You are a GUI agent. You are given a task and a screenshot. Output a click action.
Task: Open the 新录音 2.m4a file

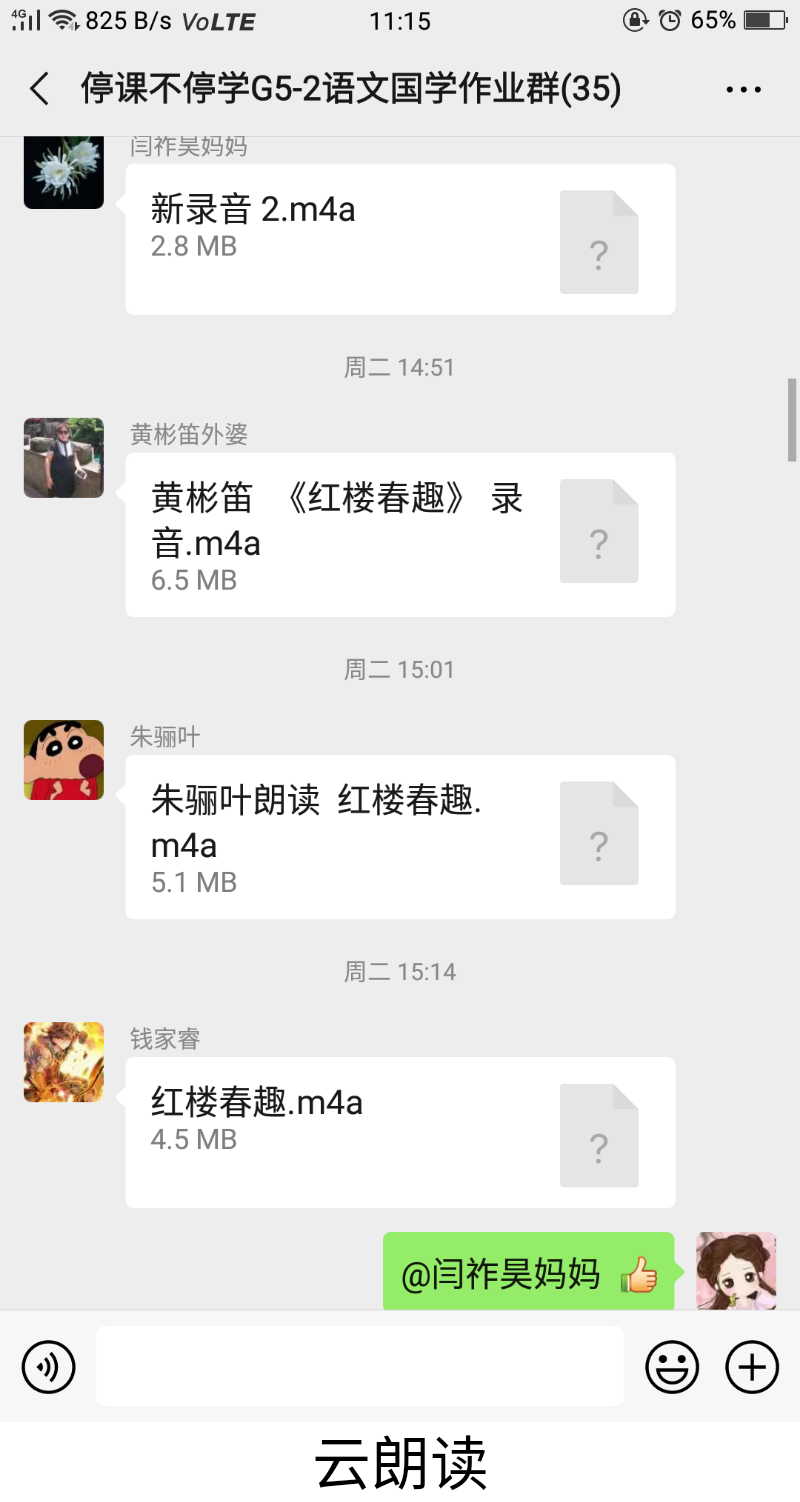click(x=400, y=239)
